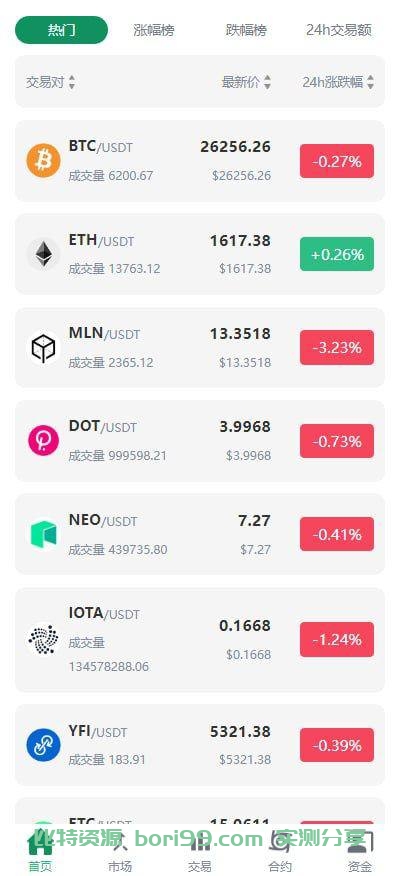Image resolution: width=400 pixels, height=876 pixels.
Task: Sort by 24h涨跌幅 column
Action: point(338,83)
